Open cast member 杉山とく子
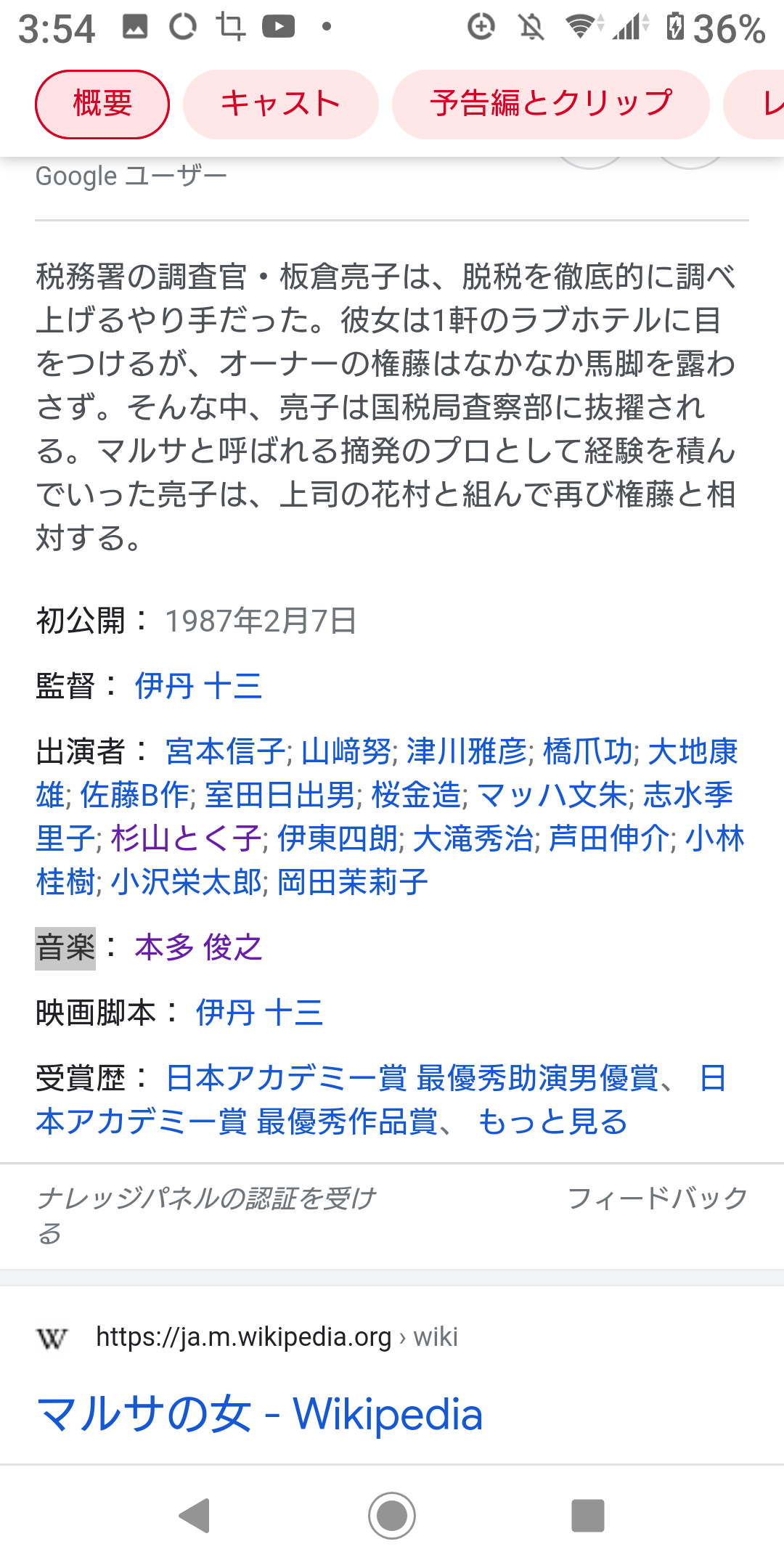This screenshot has height=1568, width=784. point(186,838)
